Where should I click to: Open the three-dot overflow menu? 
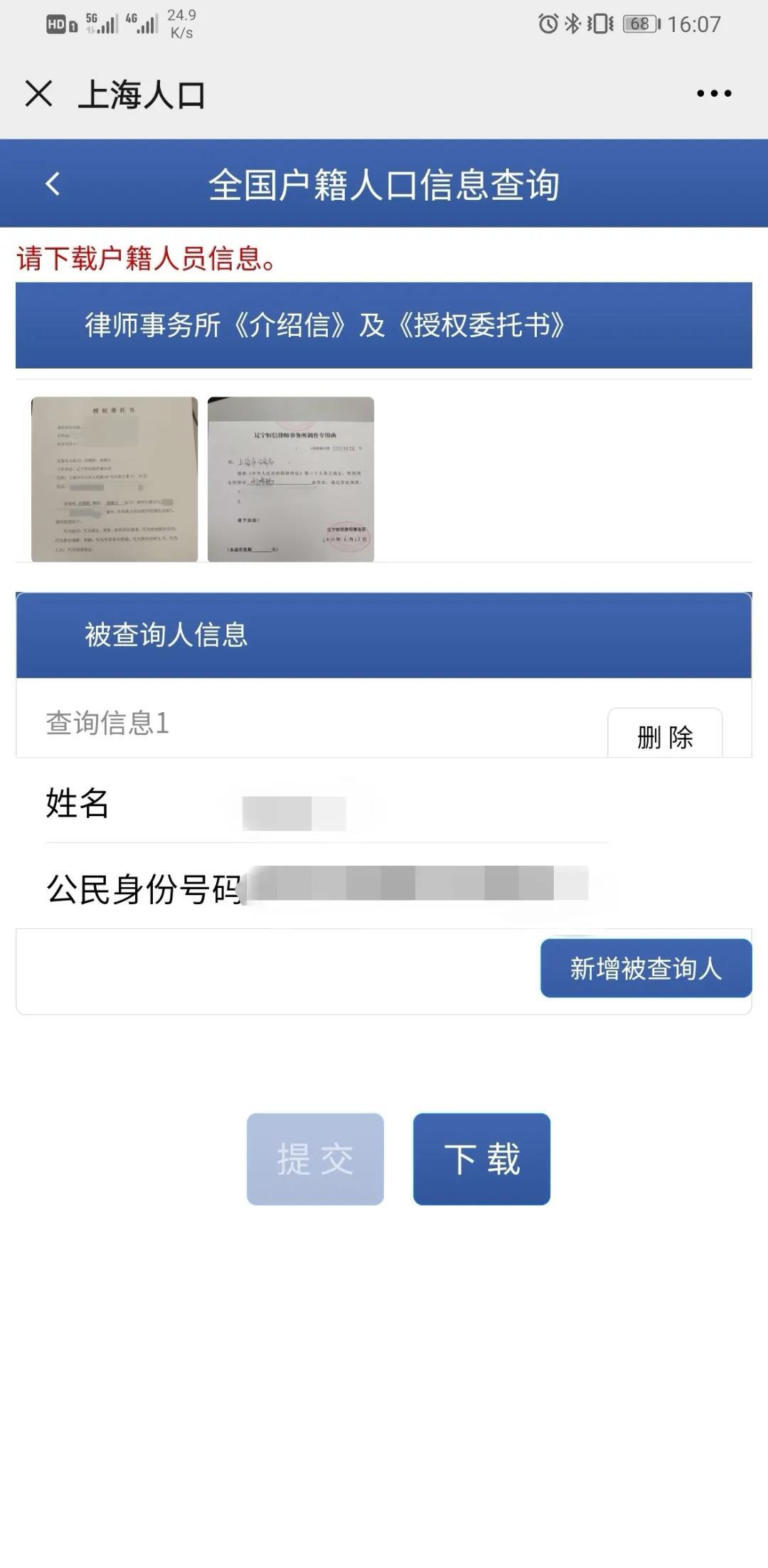click(x=714, y=94)
